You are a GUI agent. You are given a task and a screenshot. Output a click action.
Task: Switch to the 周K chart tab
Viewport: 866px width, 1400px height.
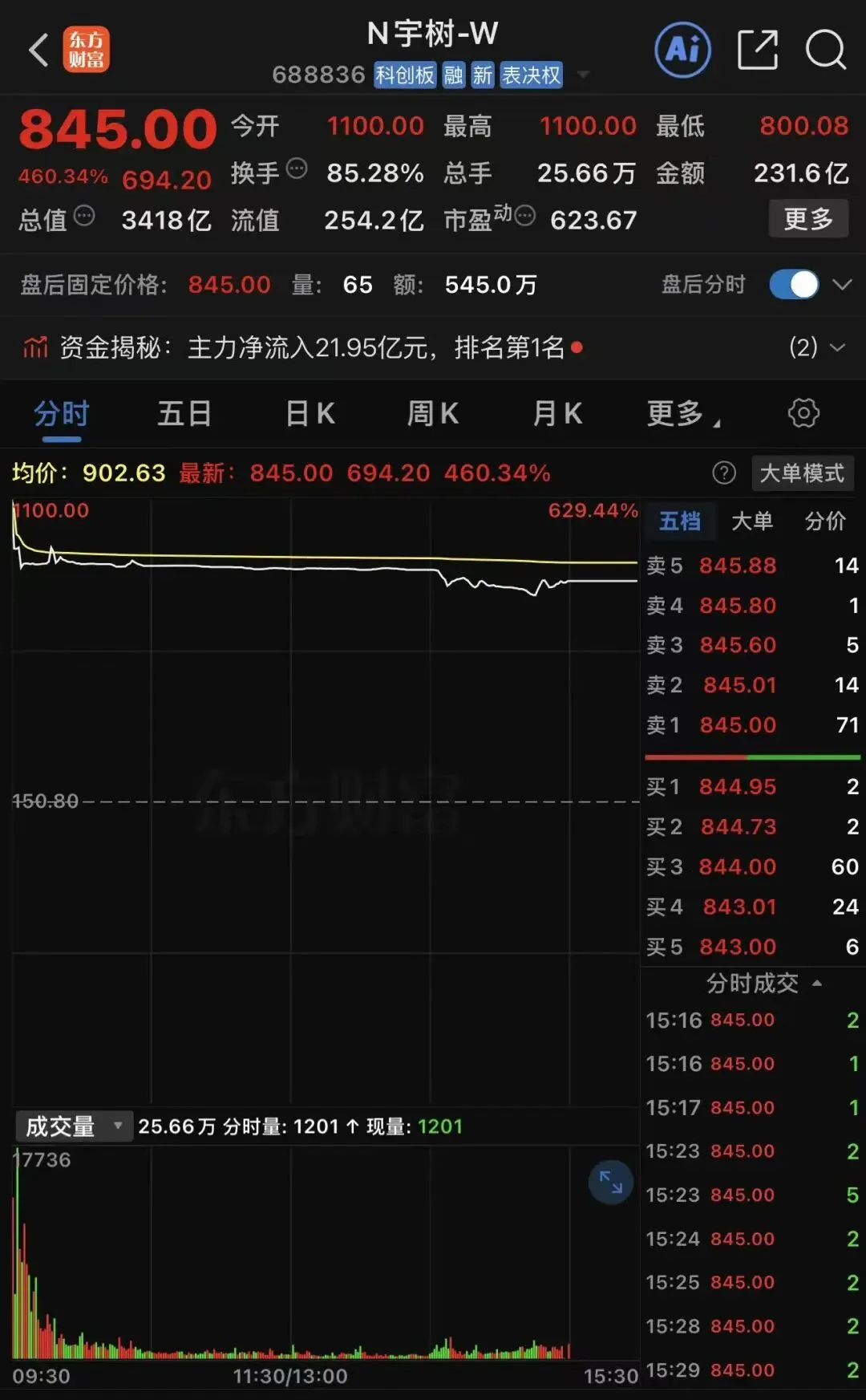[433, 413]
